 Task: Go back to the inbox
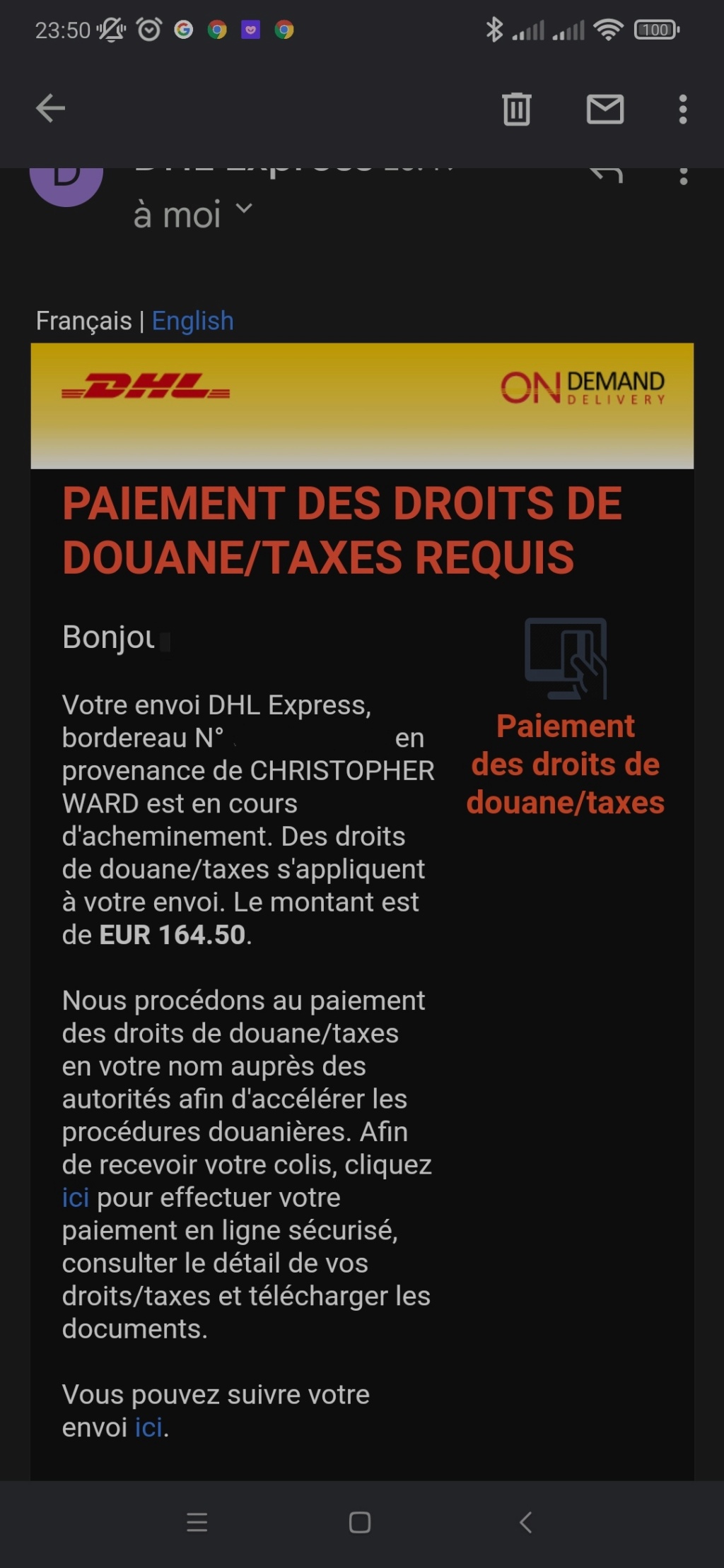pyautogui.click(x=50, y=109)
